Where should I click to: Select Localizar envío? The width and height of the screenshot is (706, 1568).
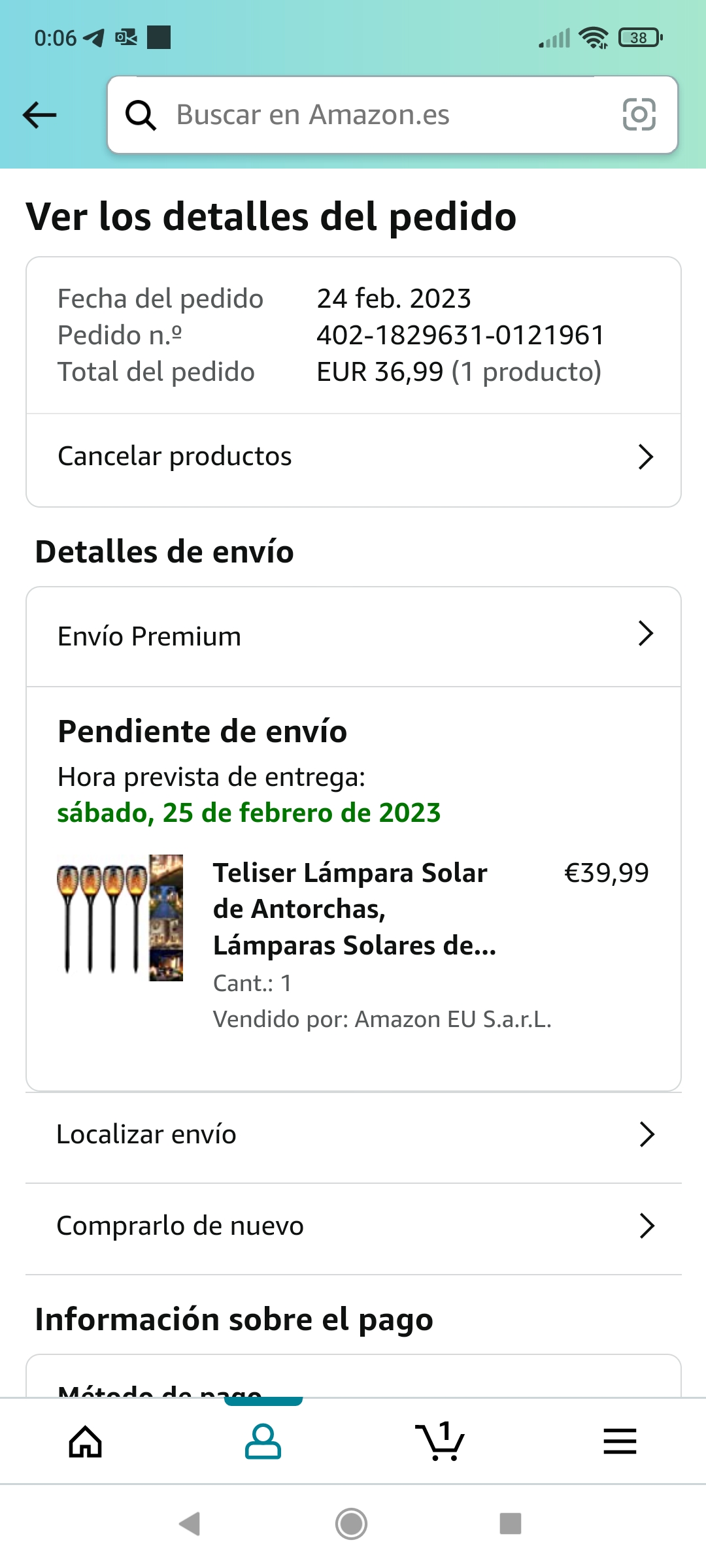tap(353, 1135)
